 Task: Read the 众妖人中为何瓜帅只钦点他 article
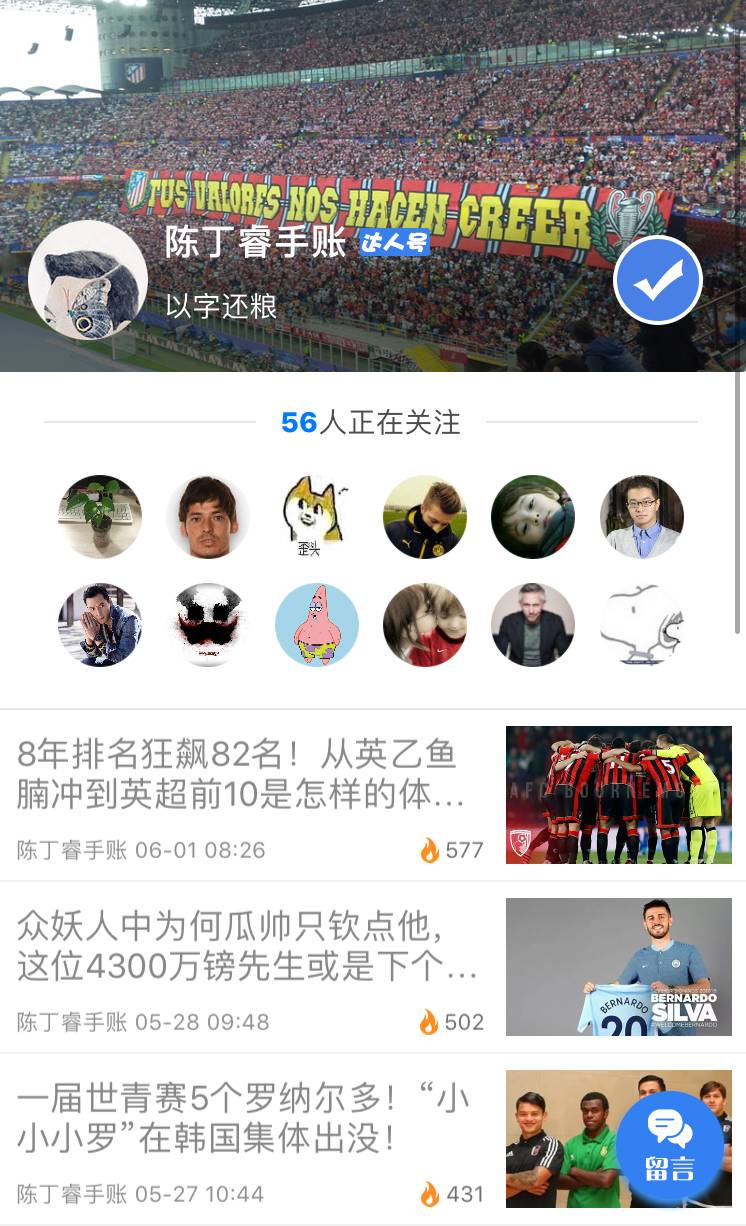coord(373,967)
